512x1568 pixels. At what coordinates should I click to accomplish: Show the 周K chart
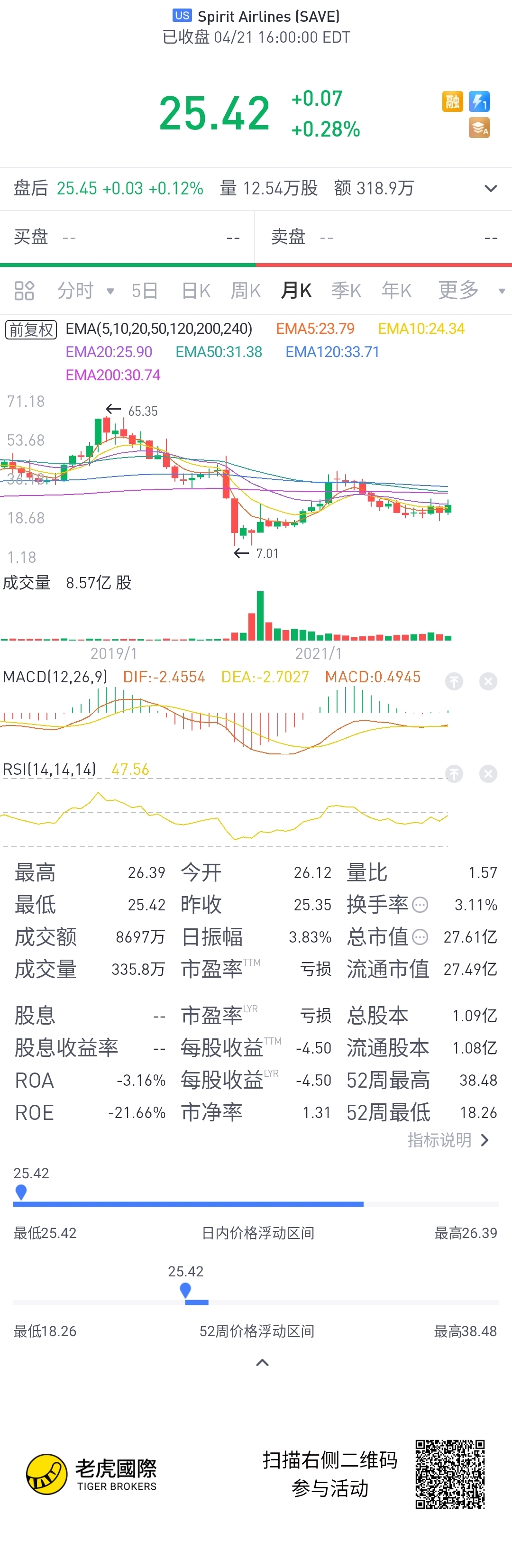pos(246,291)
